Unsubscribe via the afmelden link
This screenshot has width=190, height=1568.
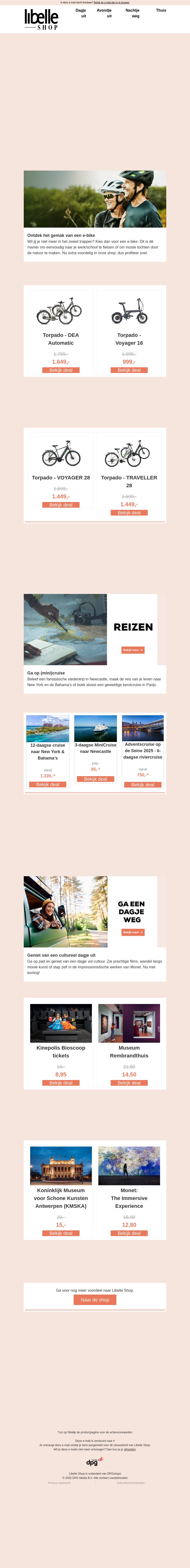click(x=130, y=1449)
